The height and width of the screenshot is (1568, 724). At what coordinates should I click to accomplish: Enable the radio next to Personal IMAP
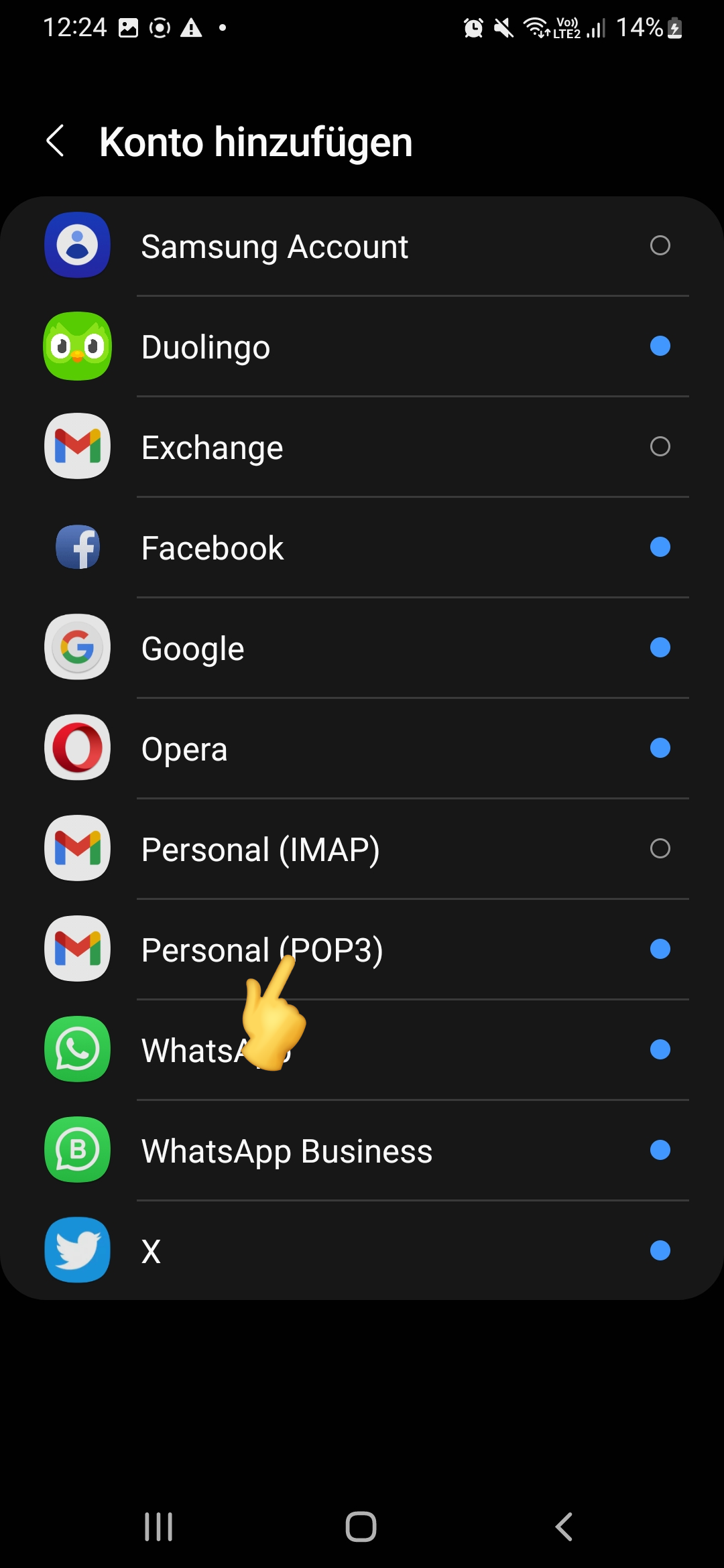660,849
